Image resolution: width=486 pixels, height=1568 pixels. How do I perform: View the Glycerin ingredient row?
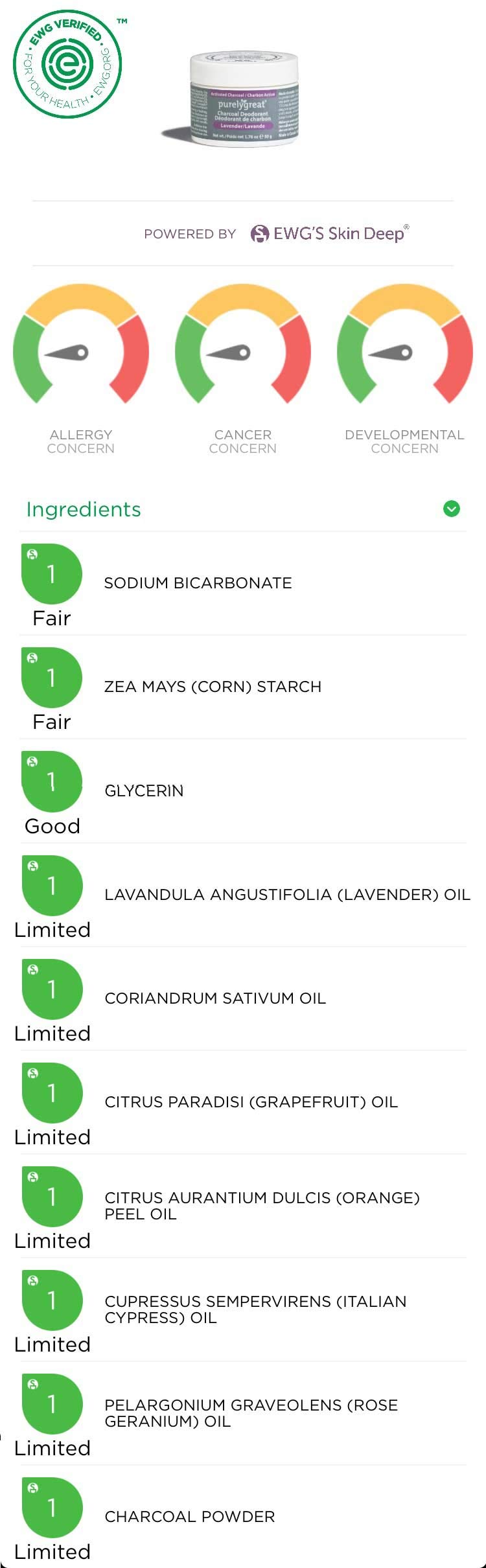[x=144, y=790]
